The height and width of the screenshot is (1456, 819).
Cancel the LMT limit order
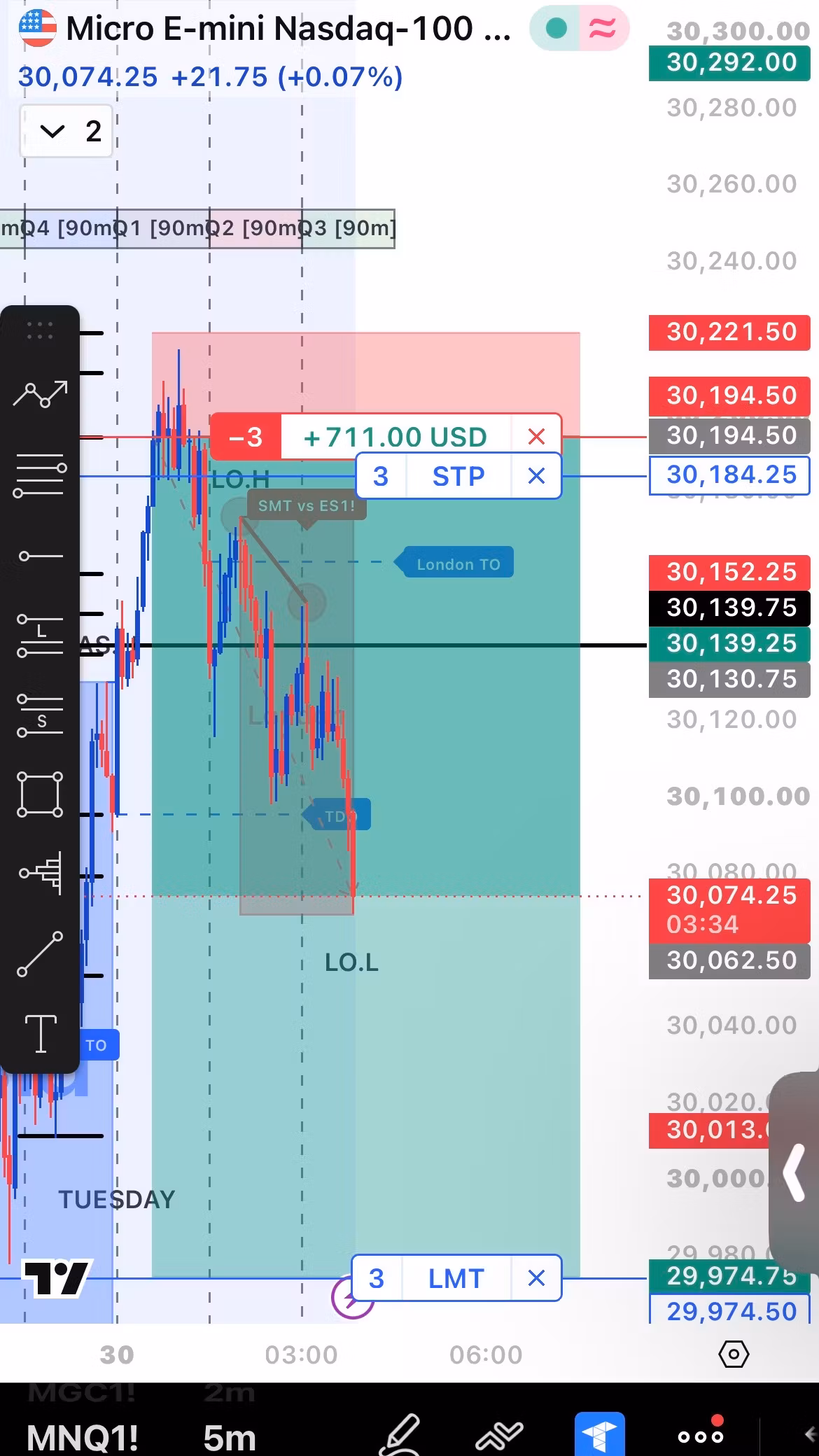click(536, 1278)
